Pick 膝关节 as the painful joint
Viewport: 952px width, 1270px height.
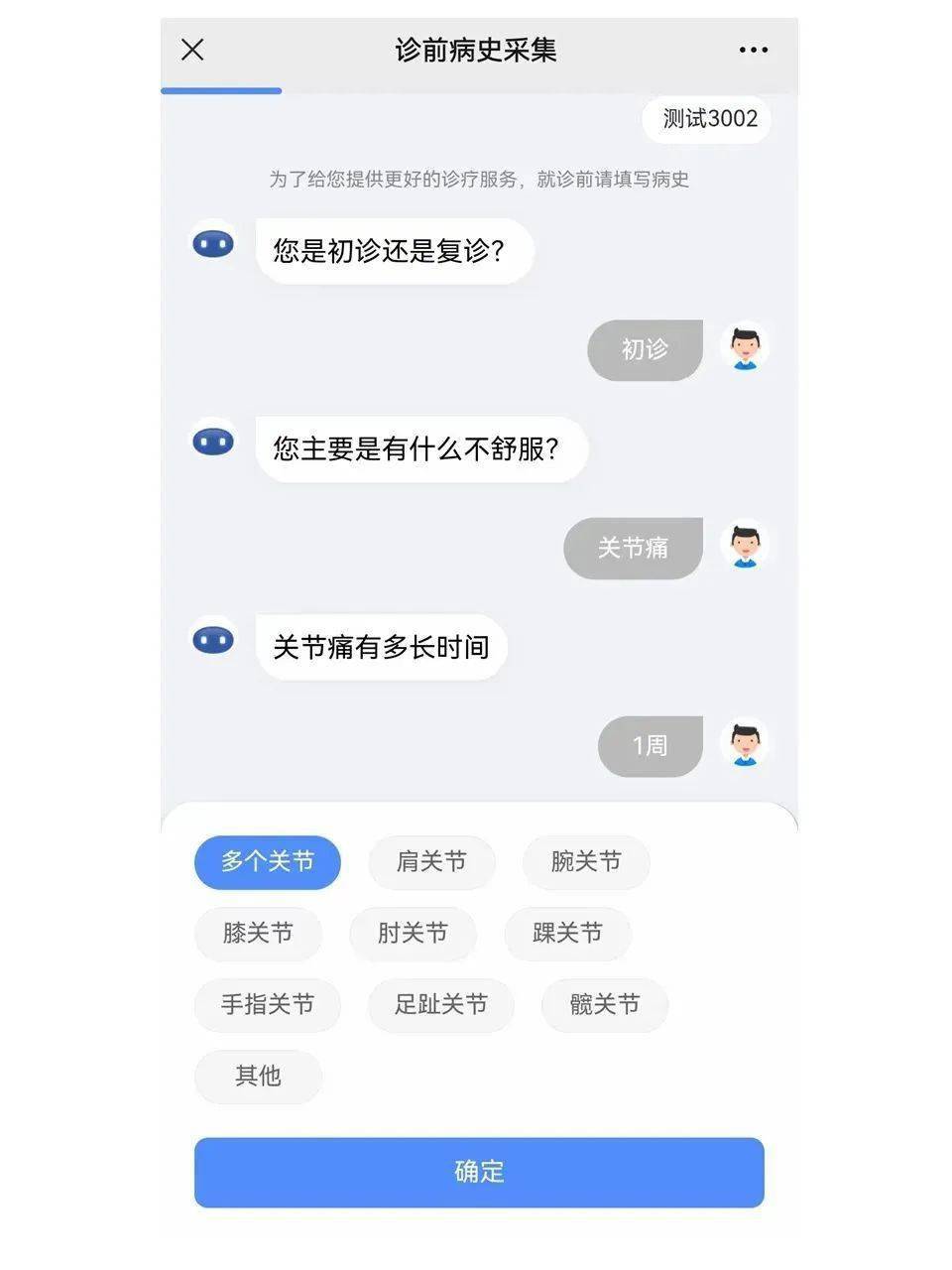click(258, 933)
